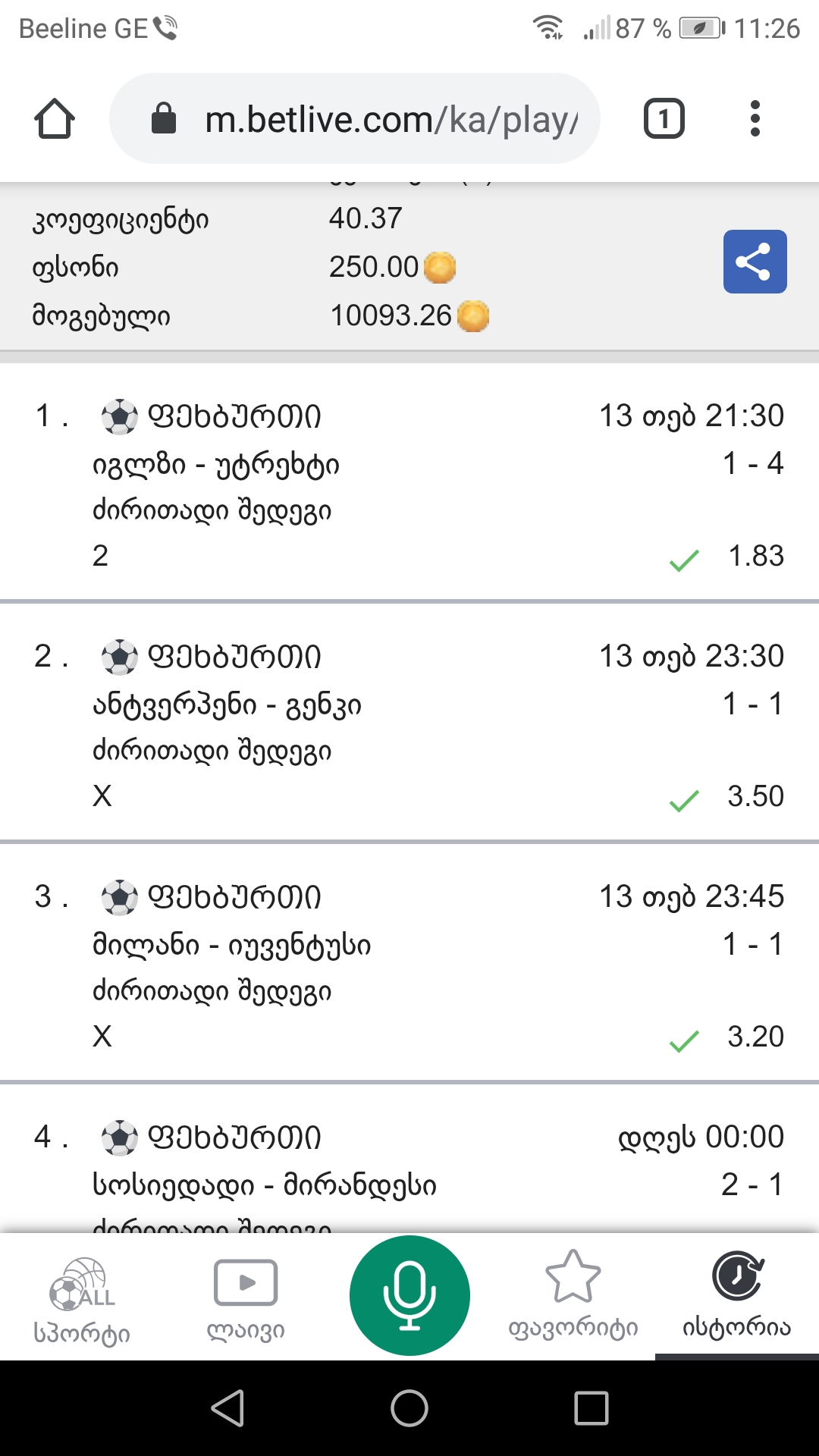Open the browser overflow menu

click(x=755, y=119)
